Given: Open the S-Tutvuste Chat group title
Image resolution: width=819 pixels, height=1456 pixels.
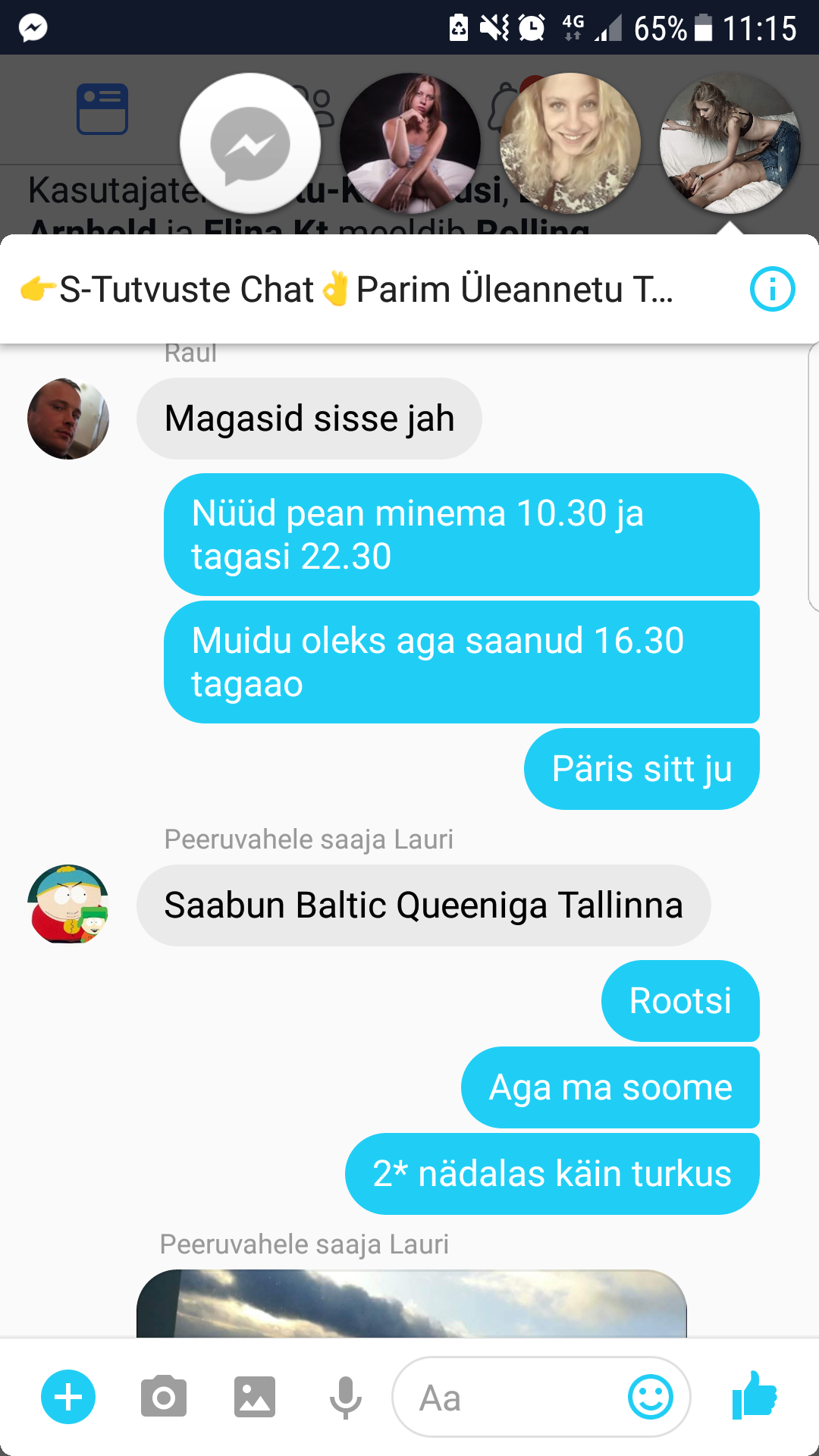Looking at the screenshot, I should coord(347,289).
